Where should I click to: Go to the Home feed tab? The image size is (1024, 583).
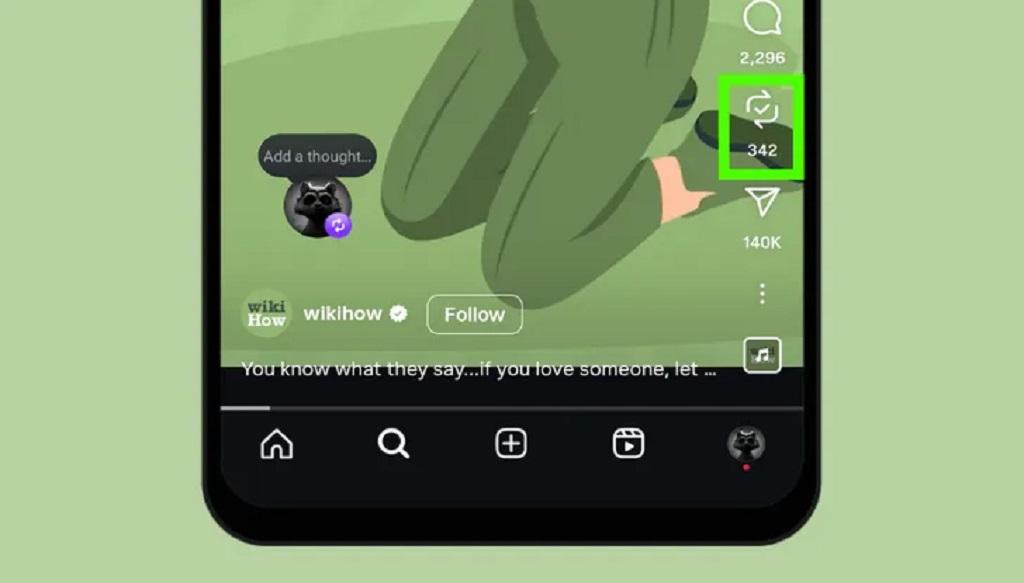pyautogui.click(x=277, y=444)
